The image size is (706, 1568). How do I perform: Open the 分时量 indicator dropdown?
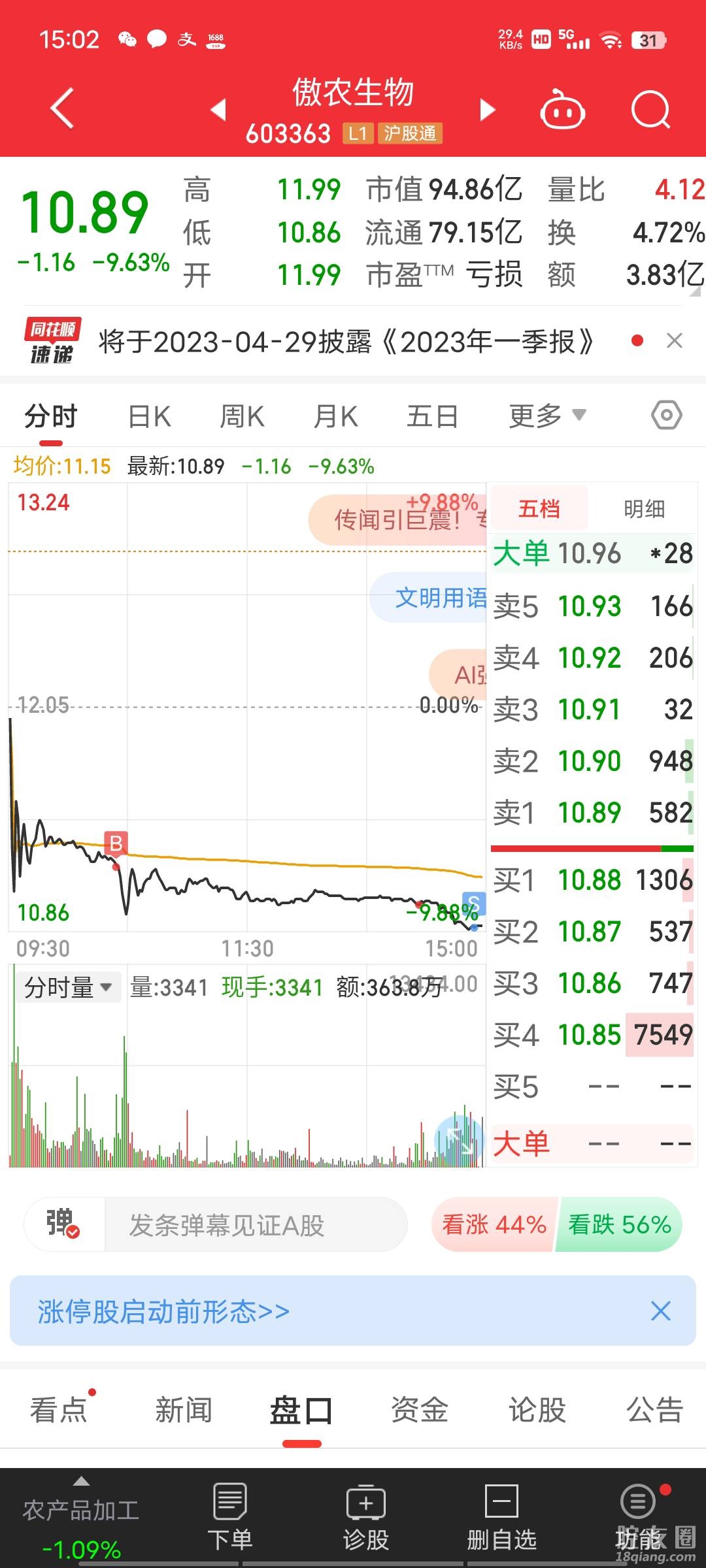(68, 987)
